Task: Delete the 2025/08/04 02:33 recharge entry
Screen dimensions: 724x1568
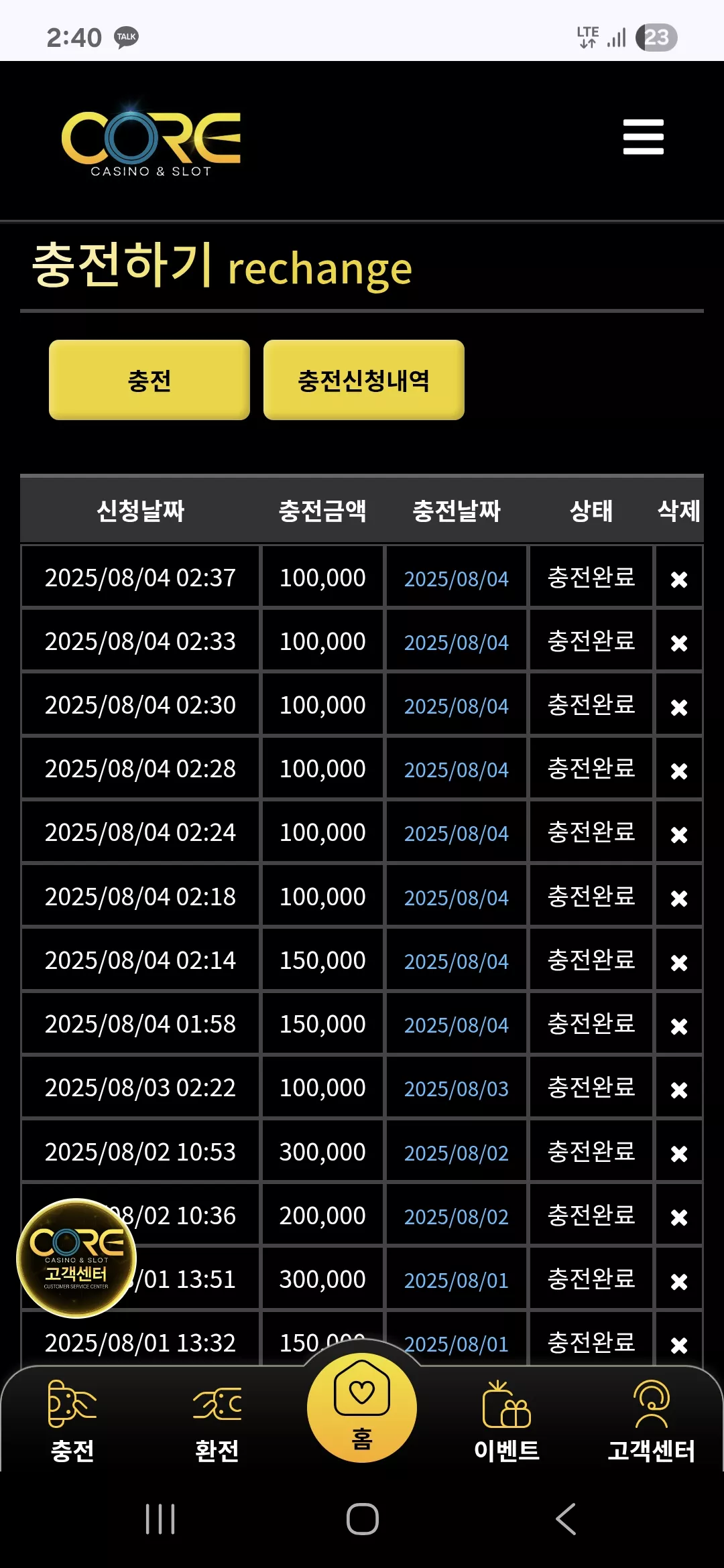Action: (679, 643)
